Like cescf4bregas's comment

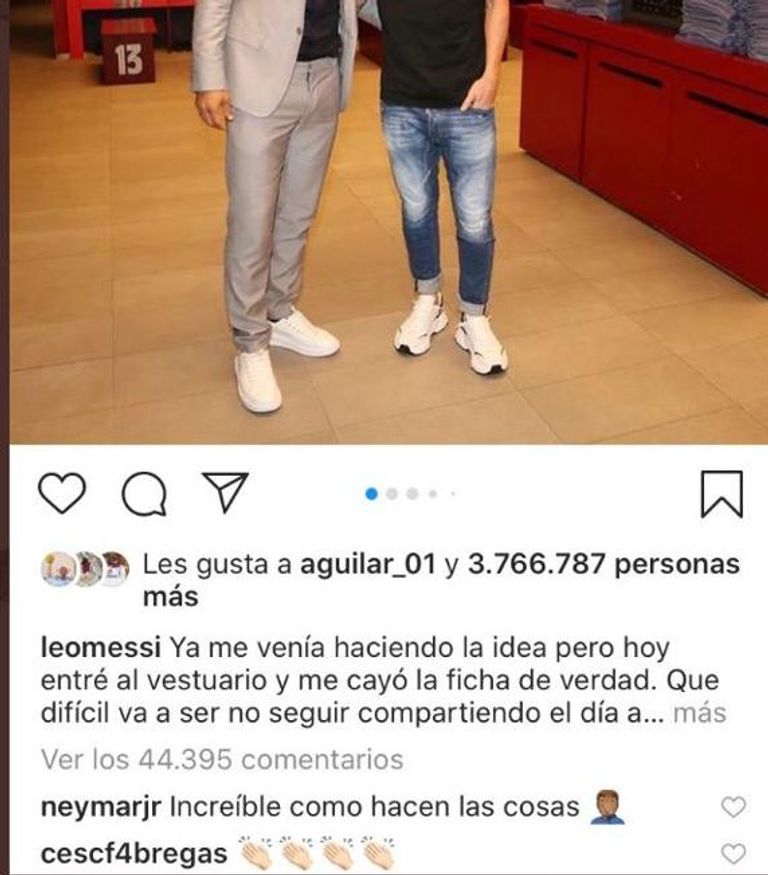click(x=734, y=853)
